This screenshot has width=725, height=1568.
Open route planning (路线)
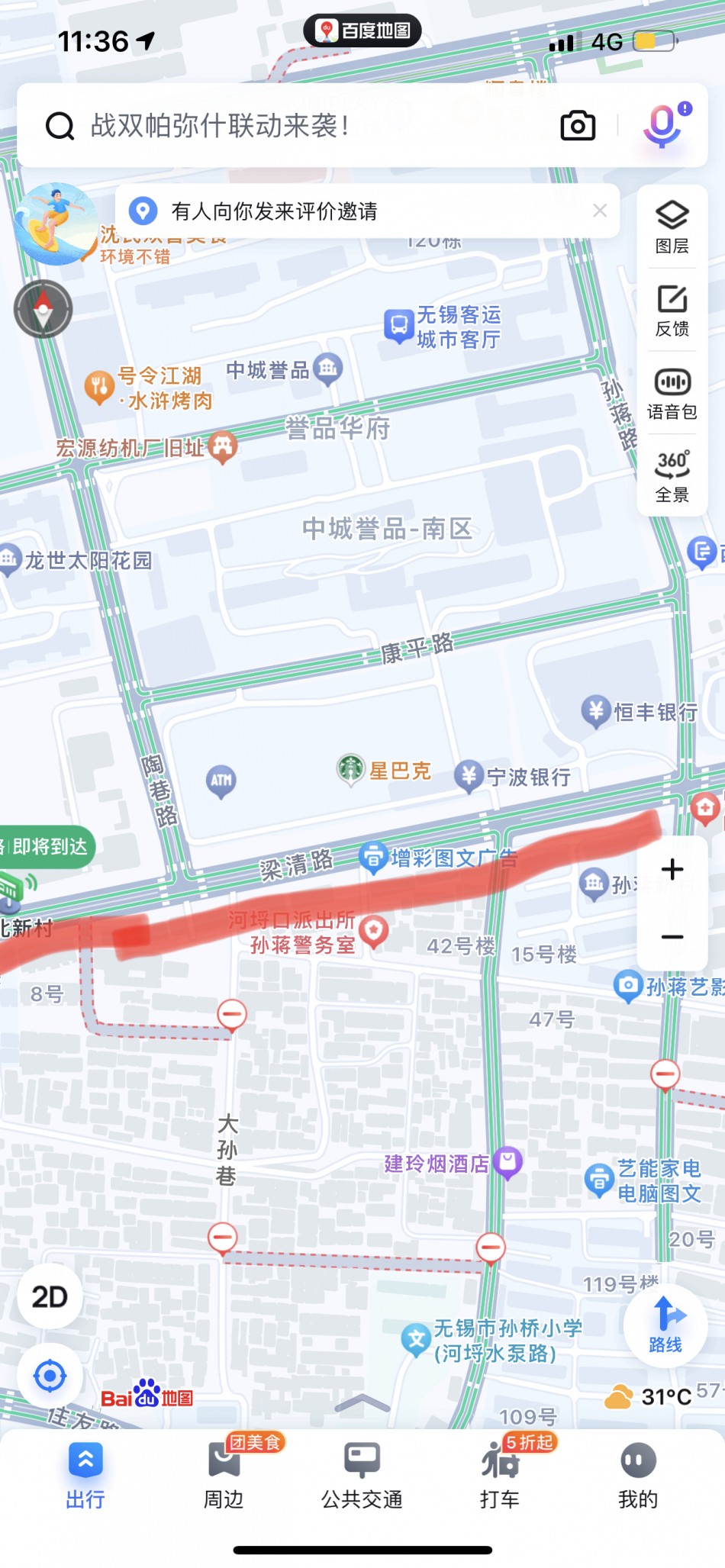click(x=665, y=1324)
